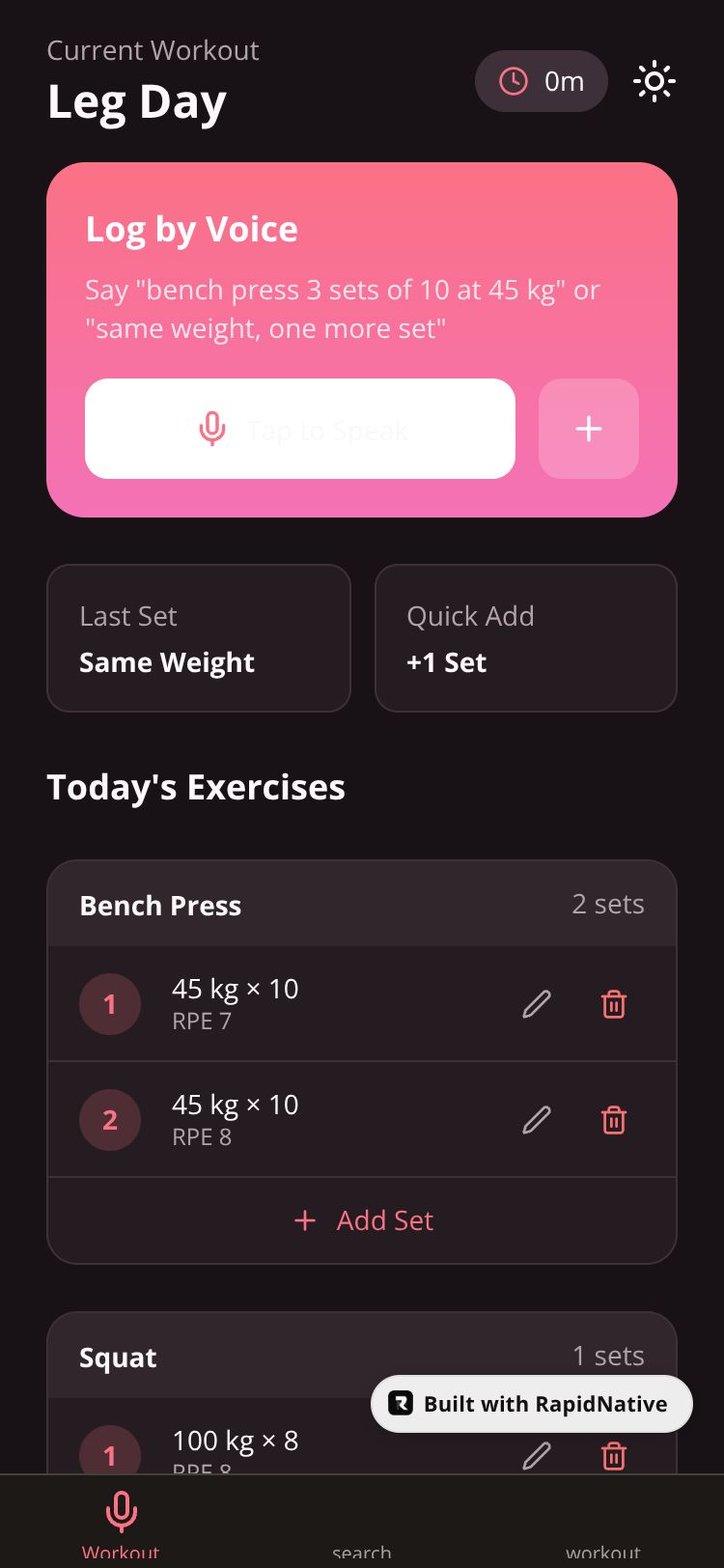This screenshot has width=724, height=1568.
Task: Tap to Speak microphone button
Action: (300, 429)
